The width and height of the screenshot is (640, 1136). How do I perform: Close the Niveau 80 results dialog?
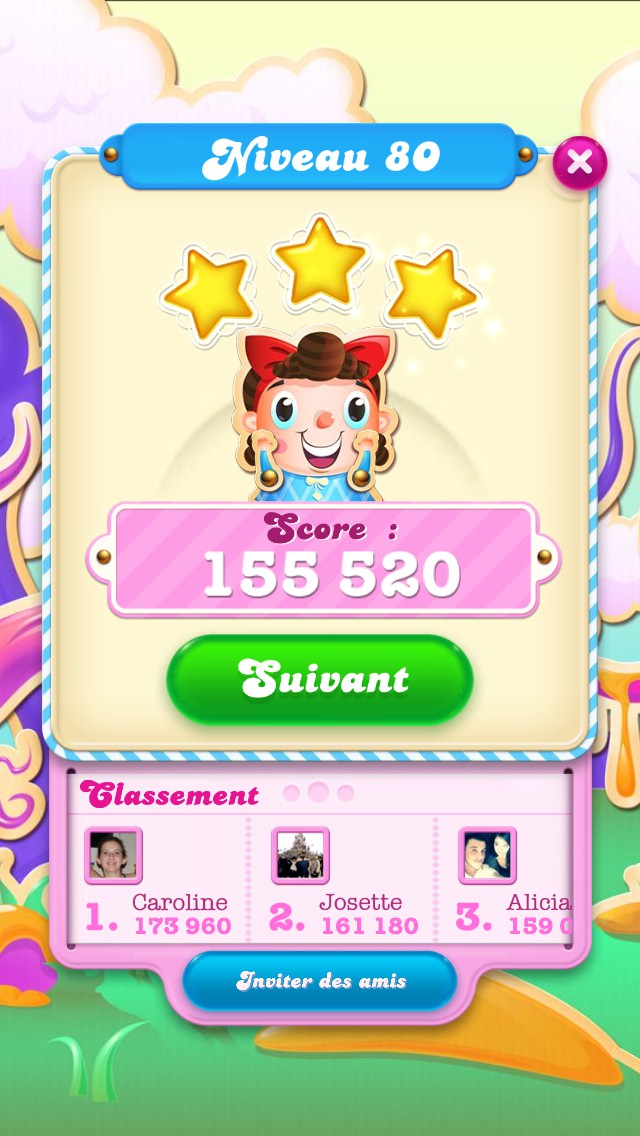pos(579,162)
